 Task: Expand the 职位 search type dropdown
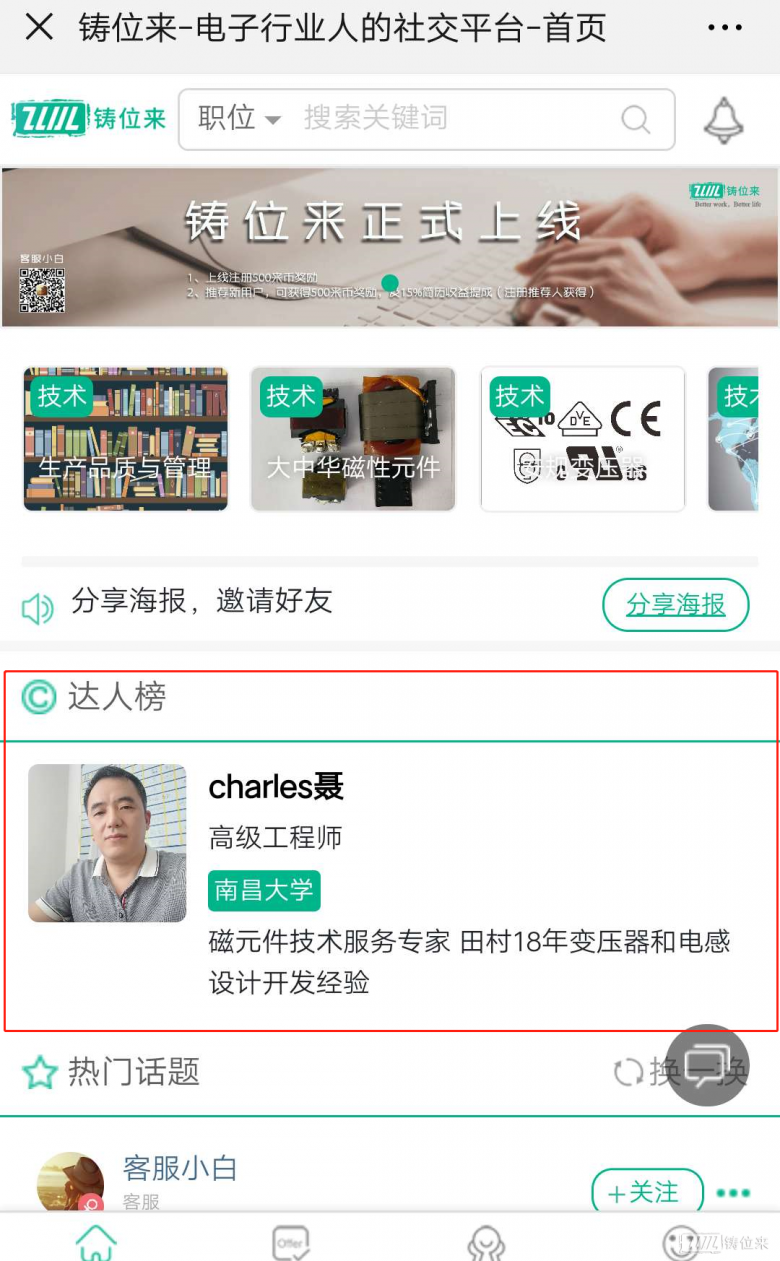pyautogui.click(x=239, y=119)
